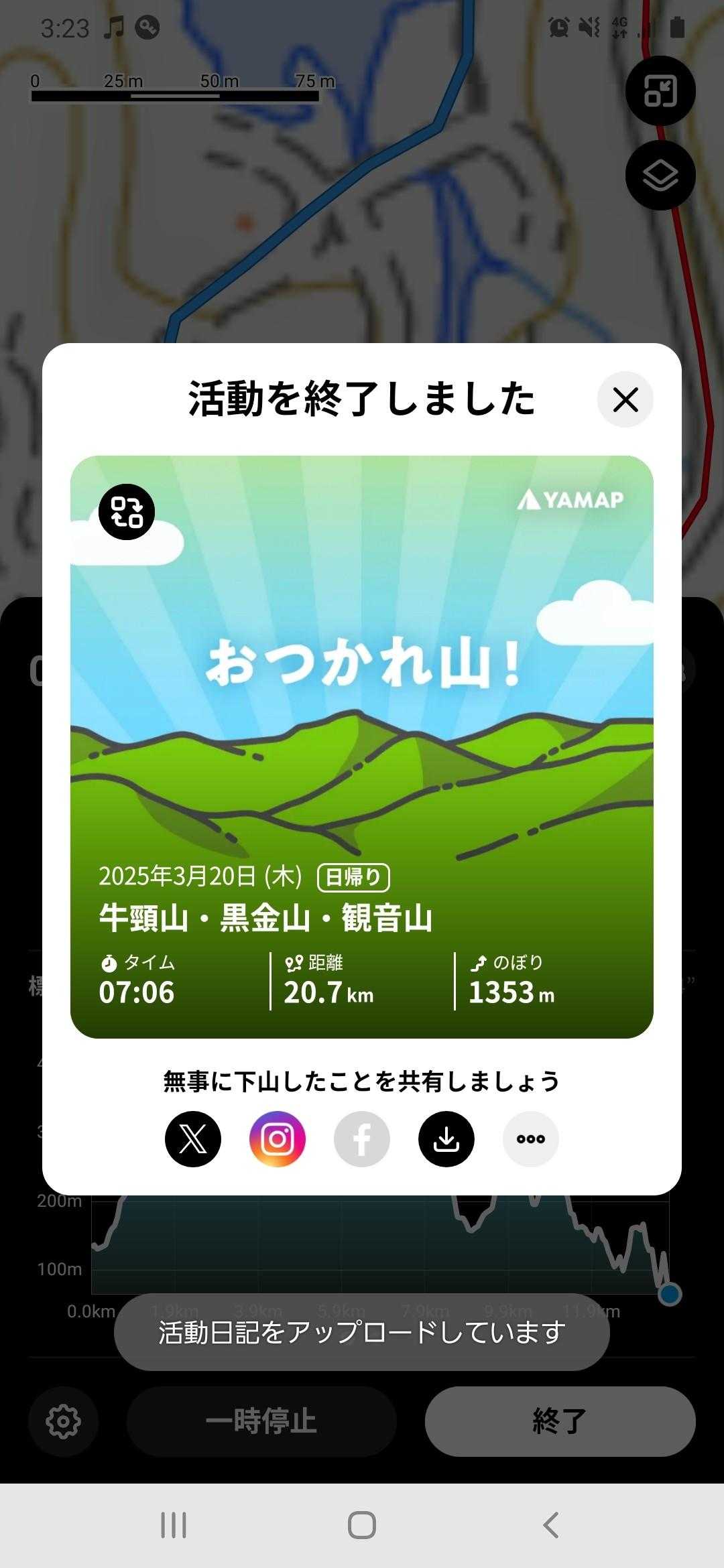Open recent apps from the navigation bar
This screenshot has height=1568, width=724.
pyautogui.click(x=174, y=1525)
